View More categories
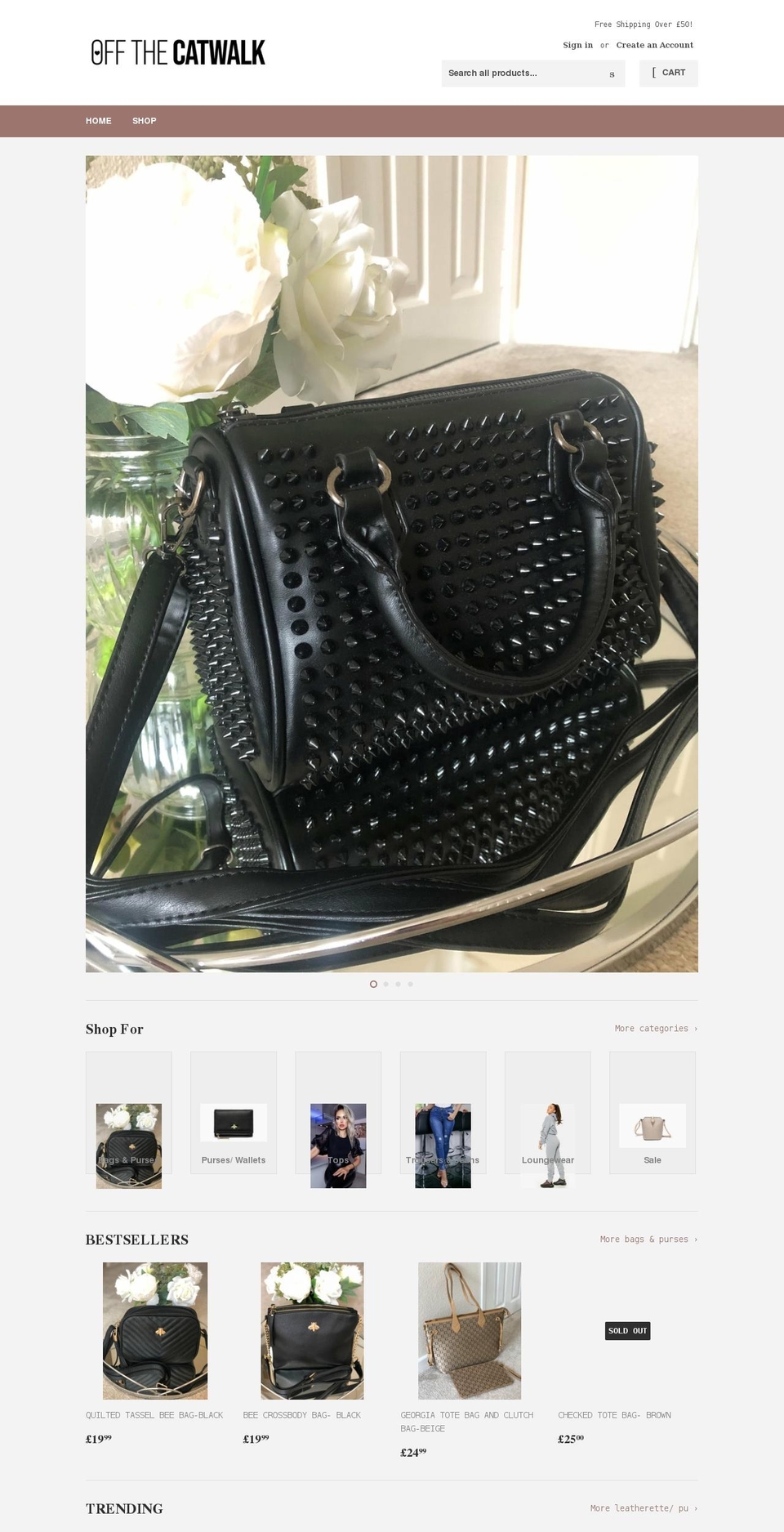Image resolution: width=784 pixels, height=1532 pixels. click(656, 1029)
